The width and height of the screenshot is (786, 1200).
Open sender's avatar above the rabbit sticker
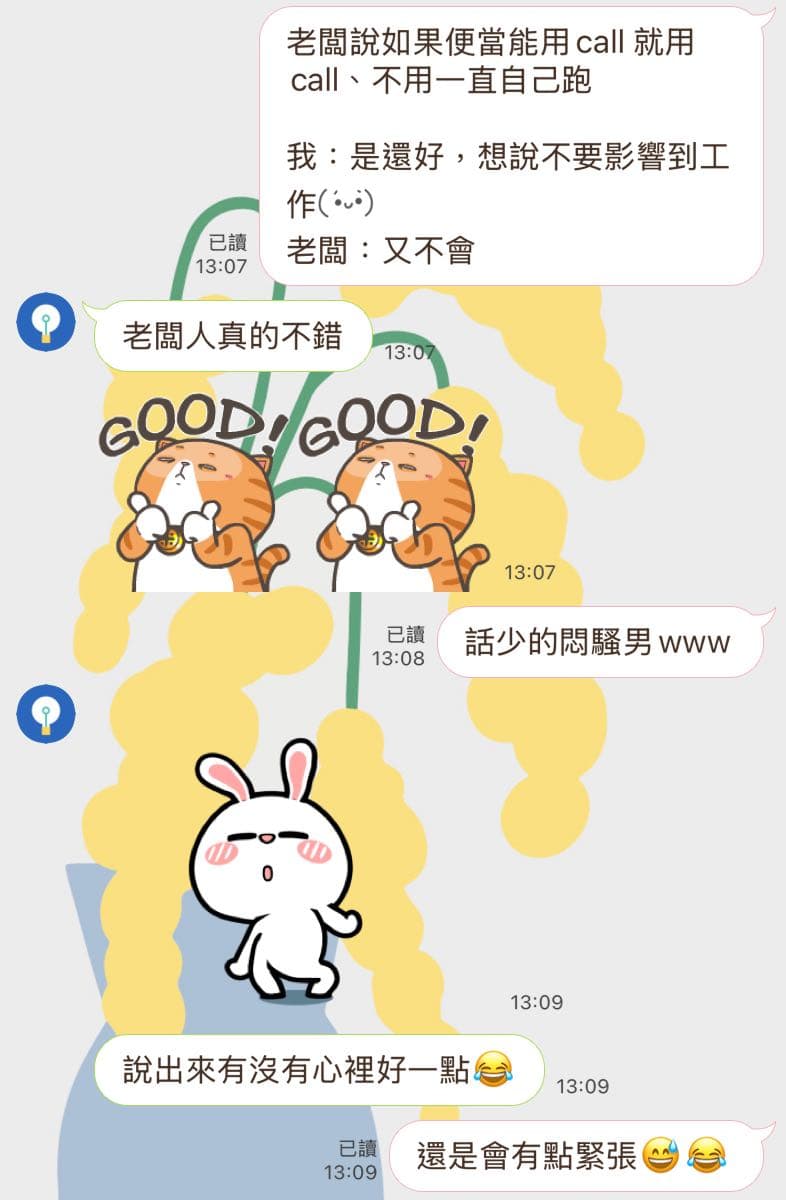pos(46,714)
